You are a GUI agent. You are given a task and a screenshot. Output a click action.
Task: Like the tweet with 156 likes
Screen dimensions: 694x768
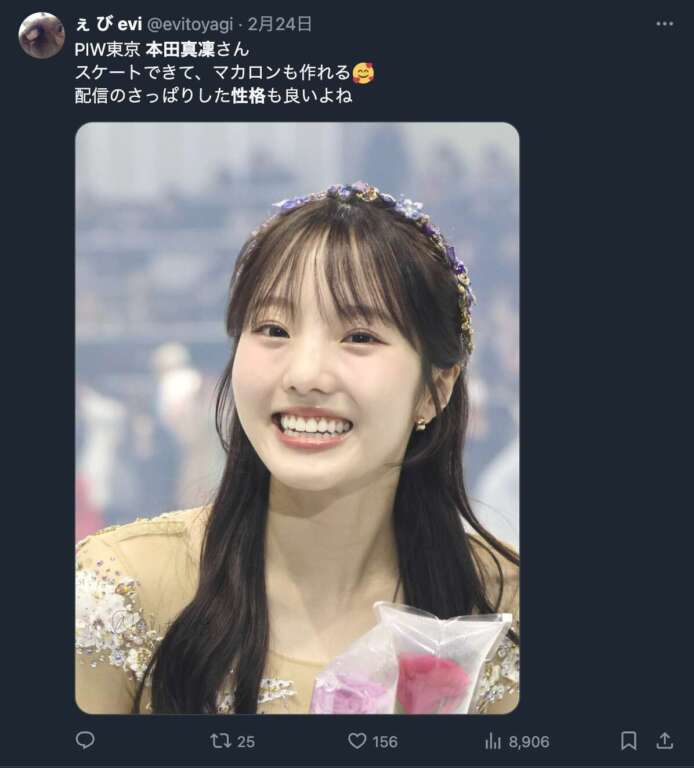click(x=357, y=741)
